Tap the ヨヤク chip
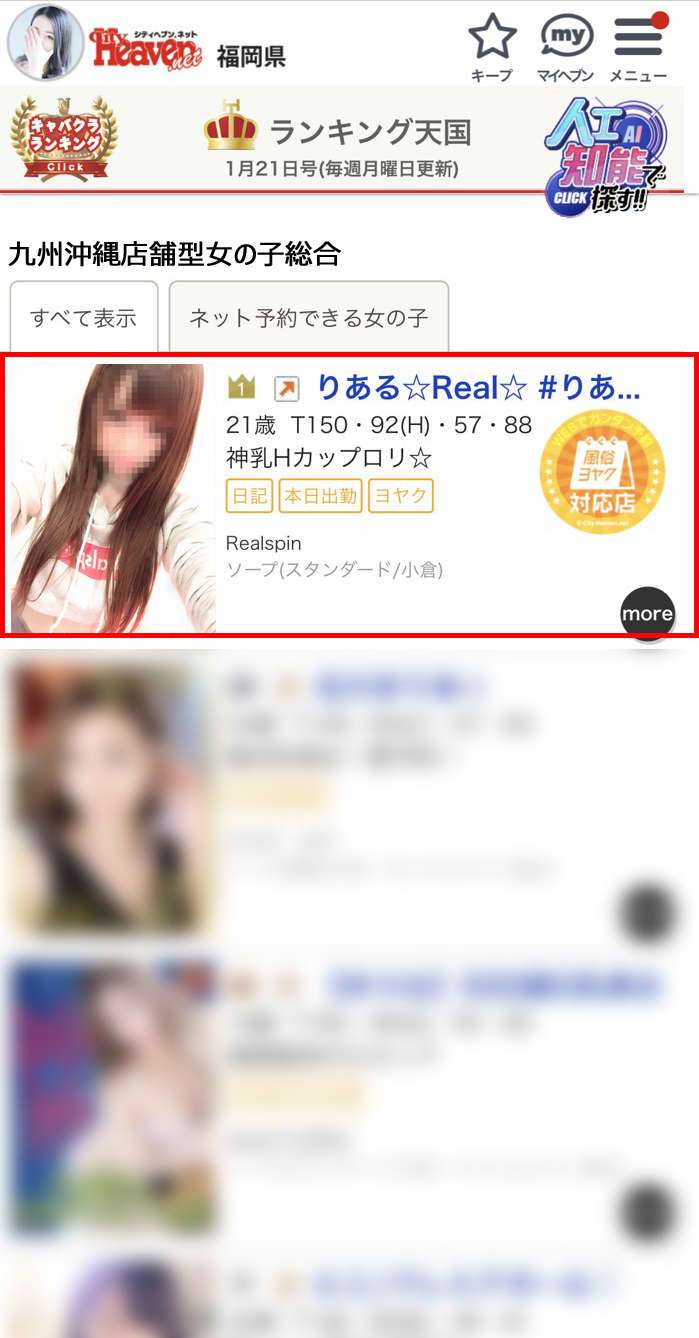699x1338 pixels. pyautogui.click(x=400, y=496)
